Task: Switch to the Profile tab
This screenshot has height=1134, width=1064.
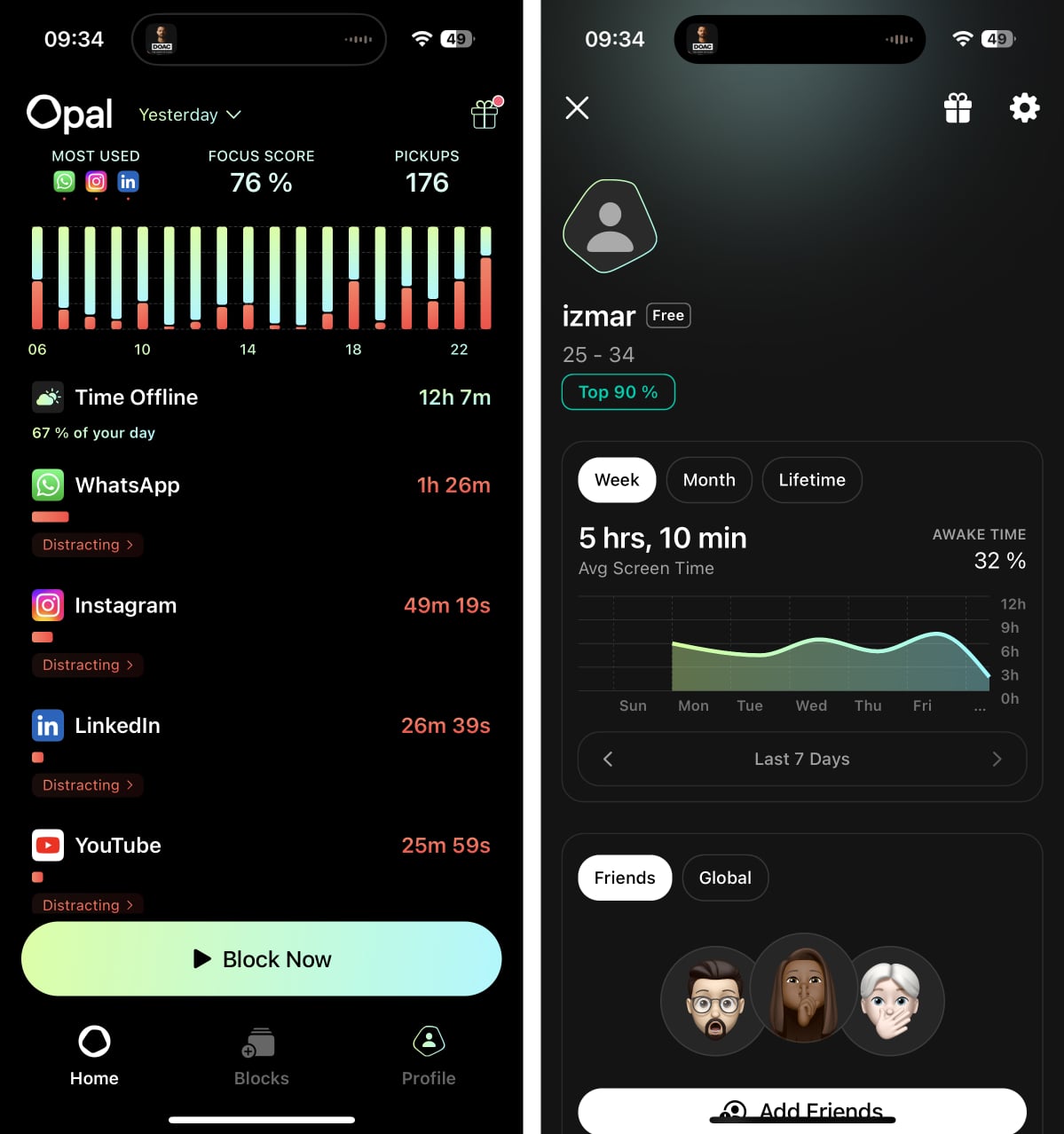Action: pyautogui.click(x=429, y=1056)
